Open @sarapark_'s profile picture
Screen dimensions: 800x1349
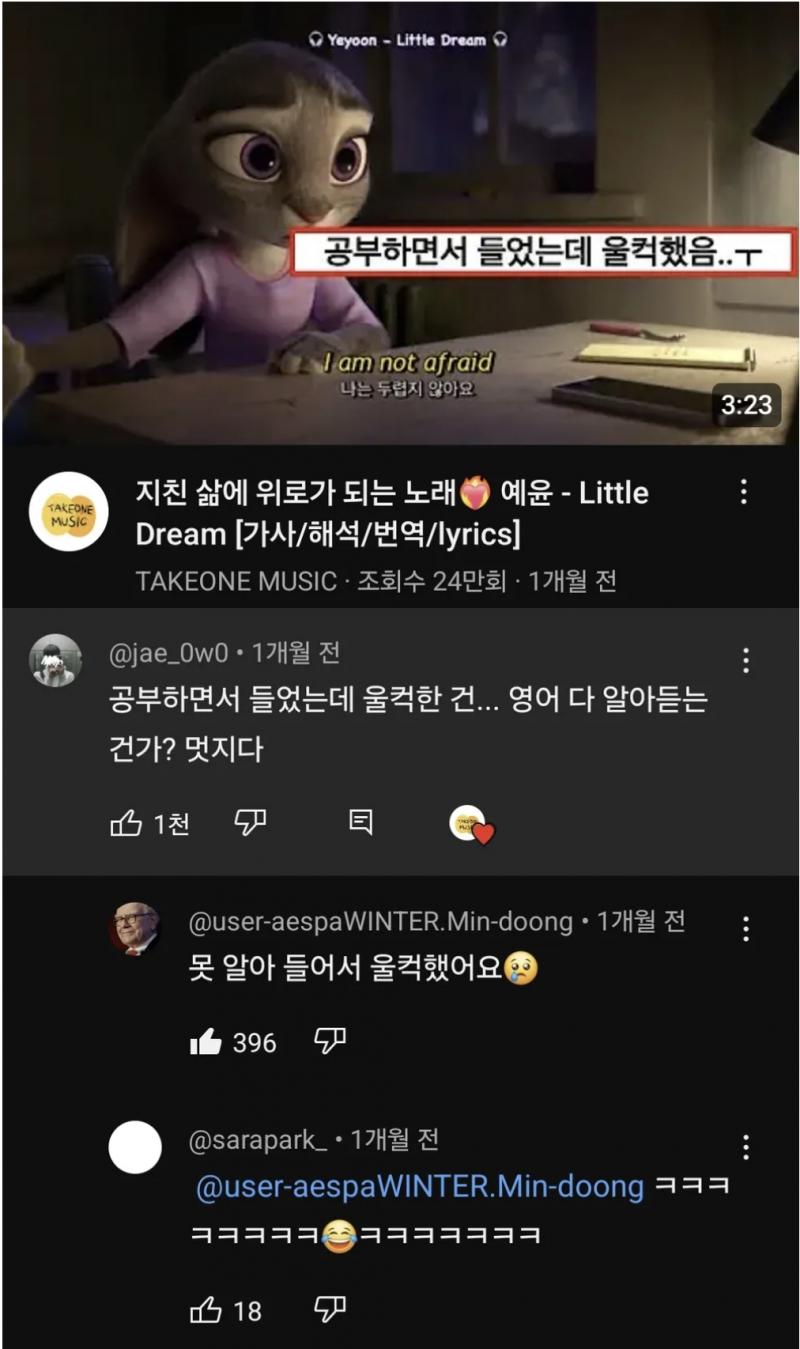[134, 1147]
